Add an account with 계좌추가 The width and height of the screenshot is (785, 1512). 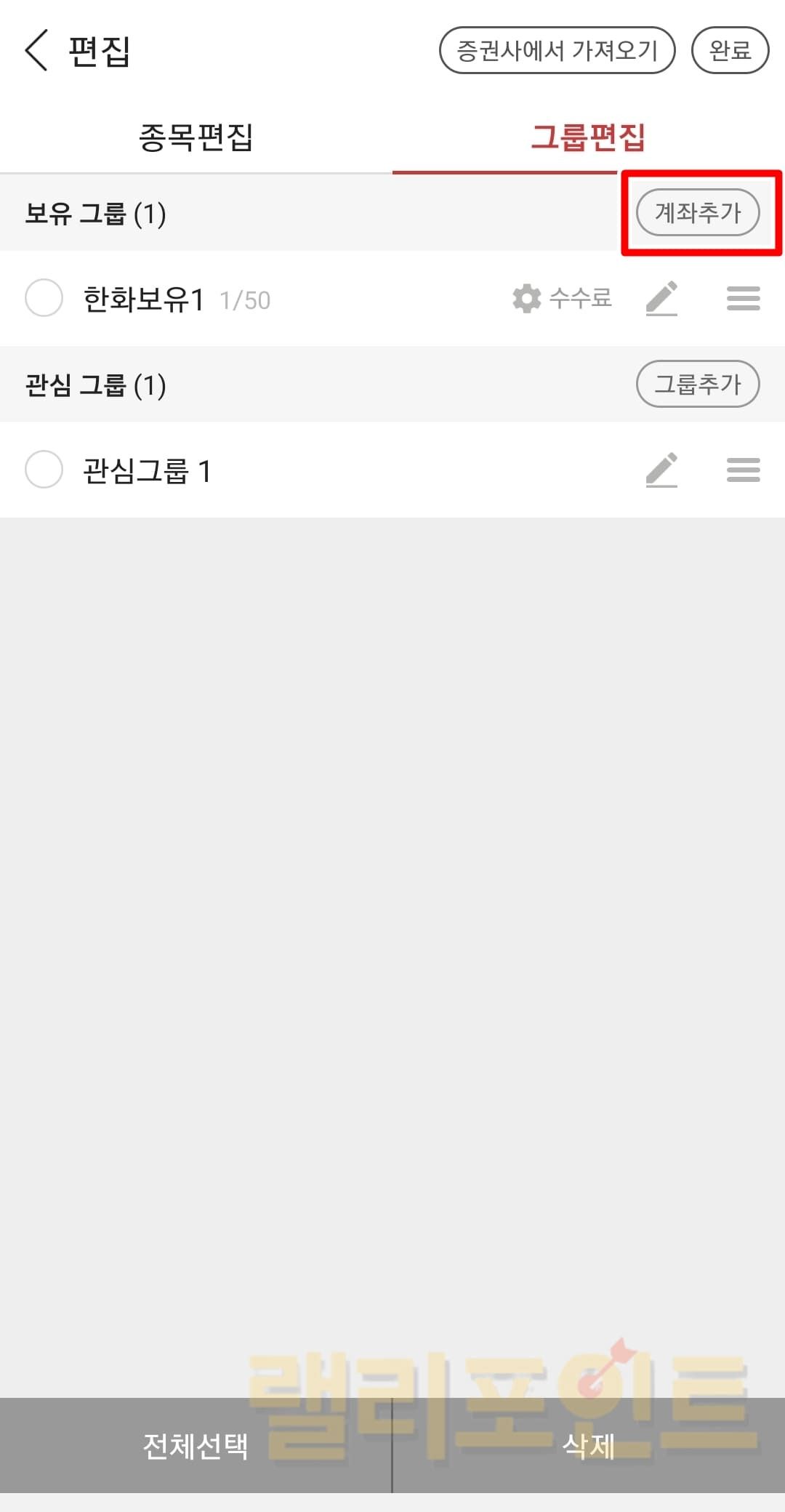pos(698,212)
